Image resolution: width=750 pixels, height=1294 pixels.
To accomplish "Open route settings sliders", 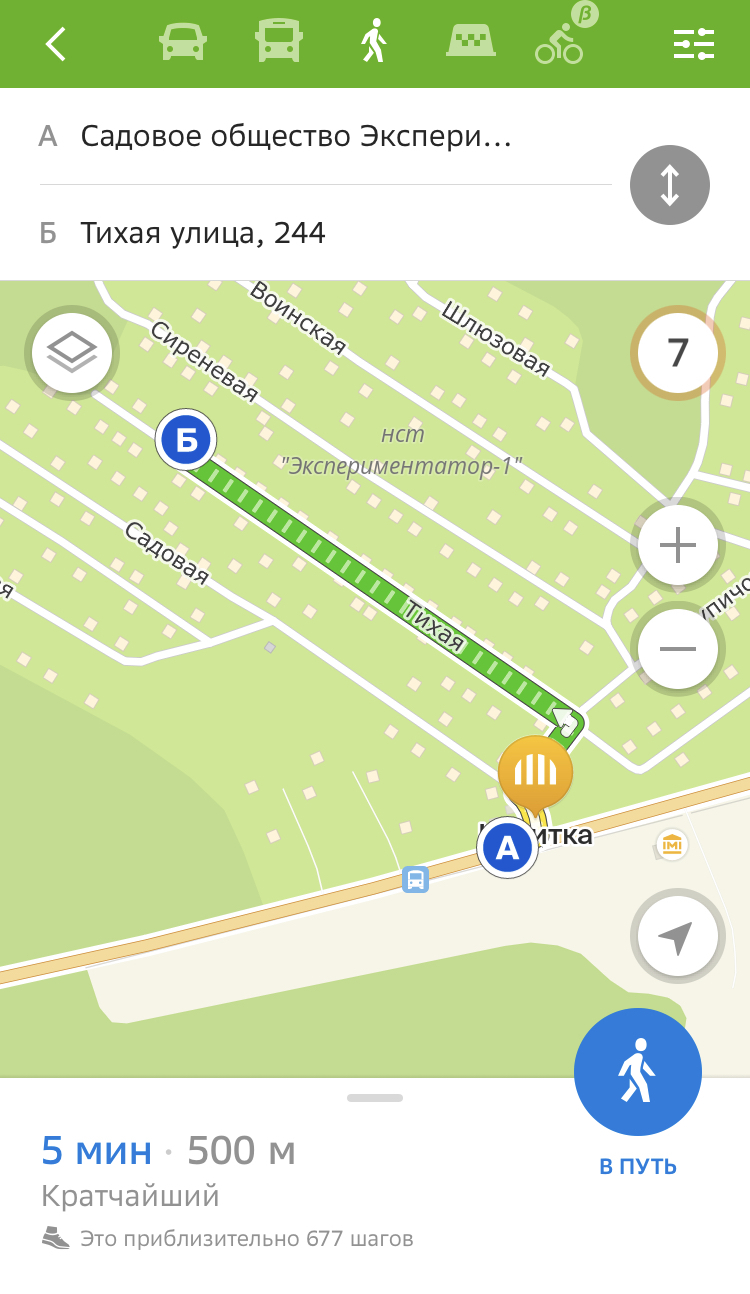I will 693,44.
